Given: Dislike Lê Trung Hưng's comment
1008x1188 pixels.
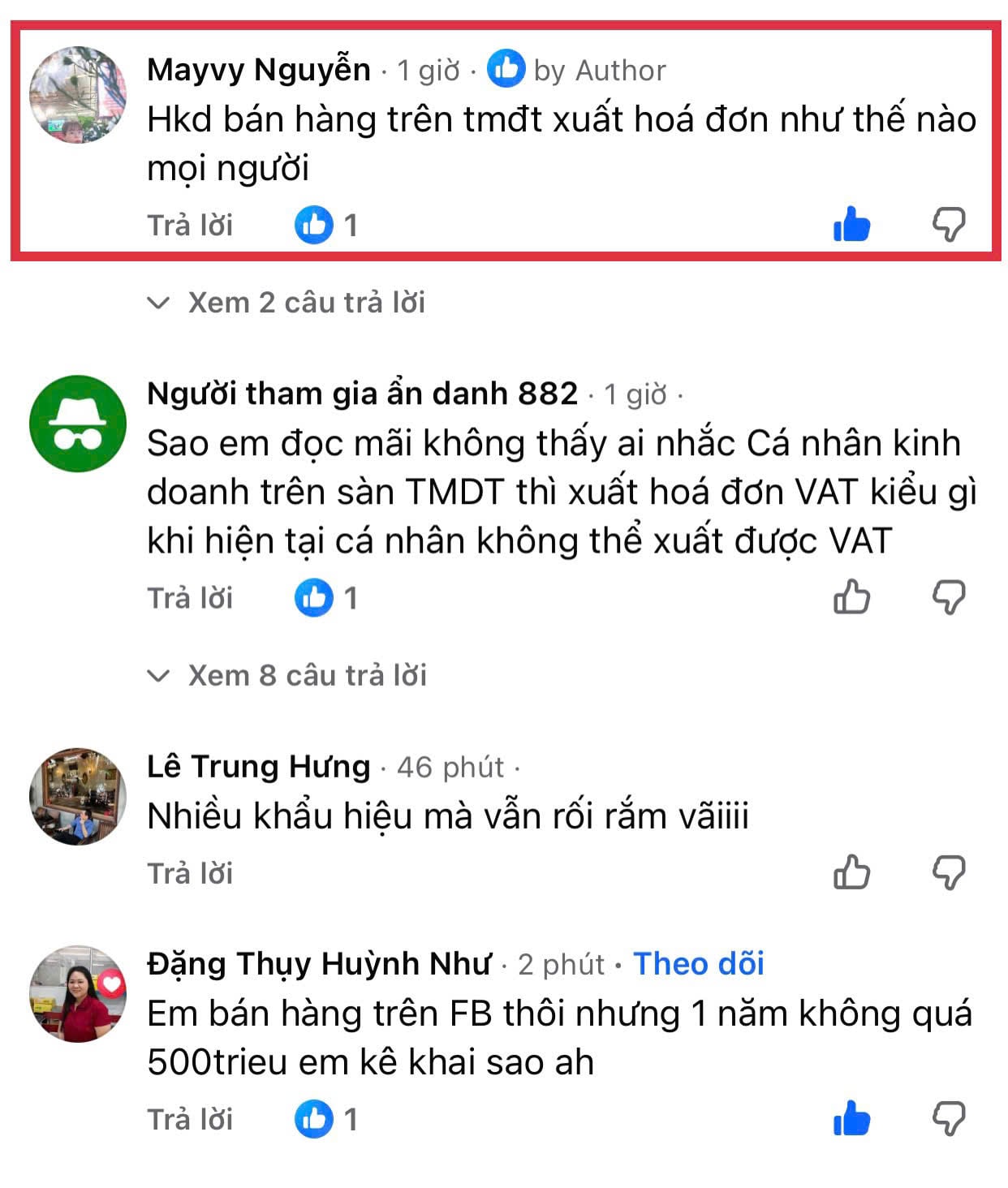Looking at the screenshot, I should (948, 873).
